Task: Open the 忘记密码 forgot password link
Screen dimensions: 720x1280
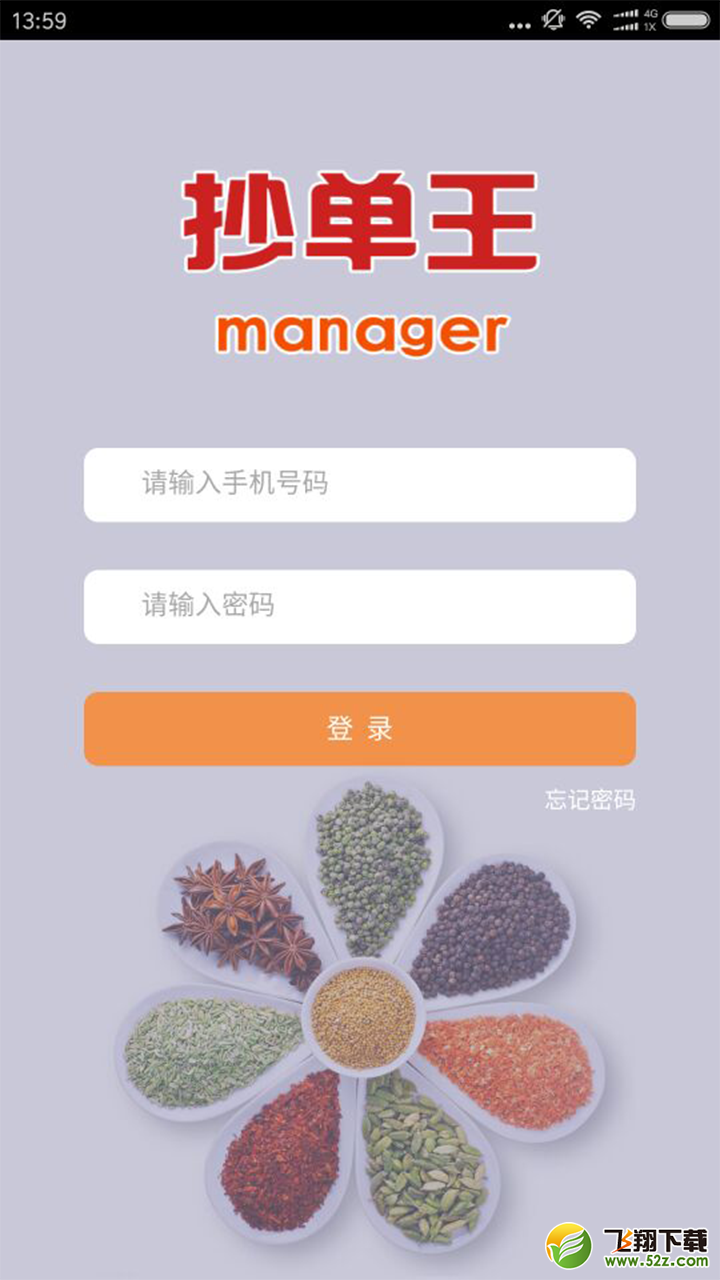Action: click(x=590, y=800)
